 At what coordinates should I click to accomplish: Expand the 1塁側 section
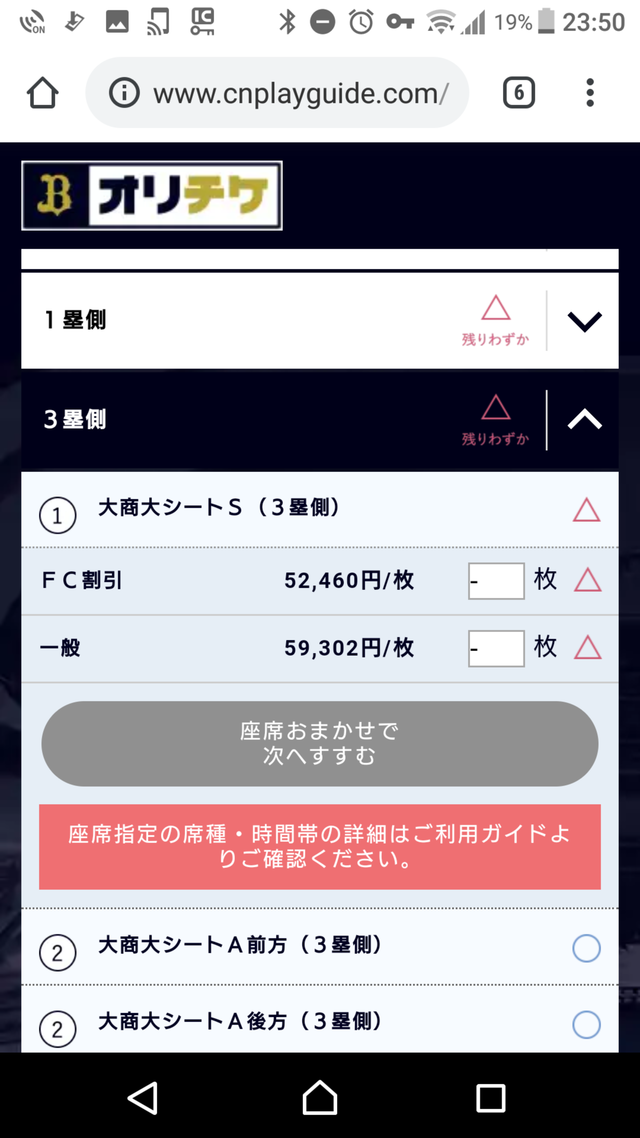pyautogui.click(x=320, y=321)
